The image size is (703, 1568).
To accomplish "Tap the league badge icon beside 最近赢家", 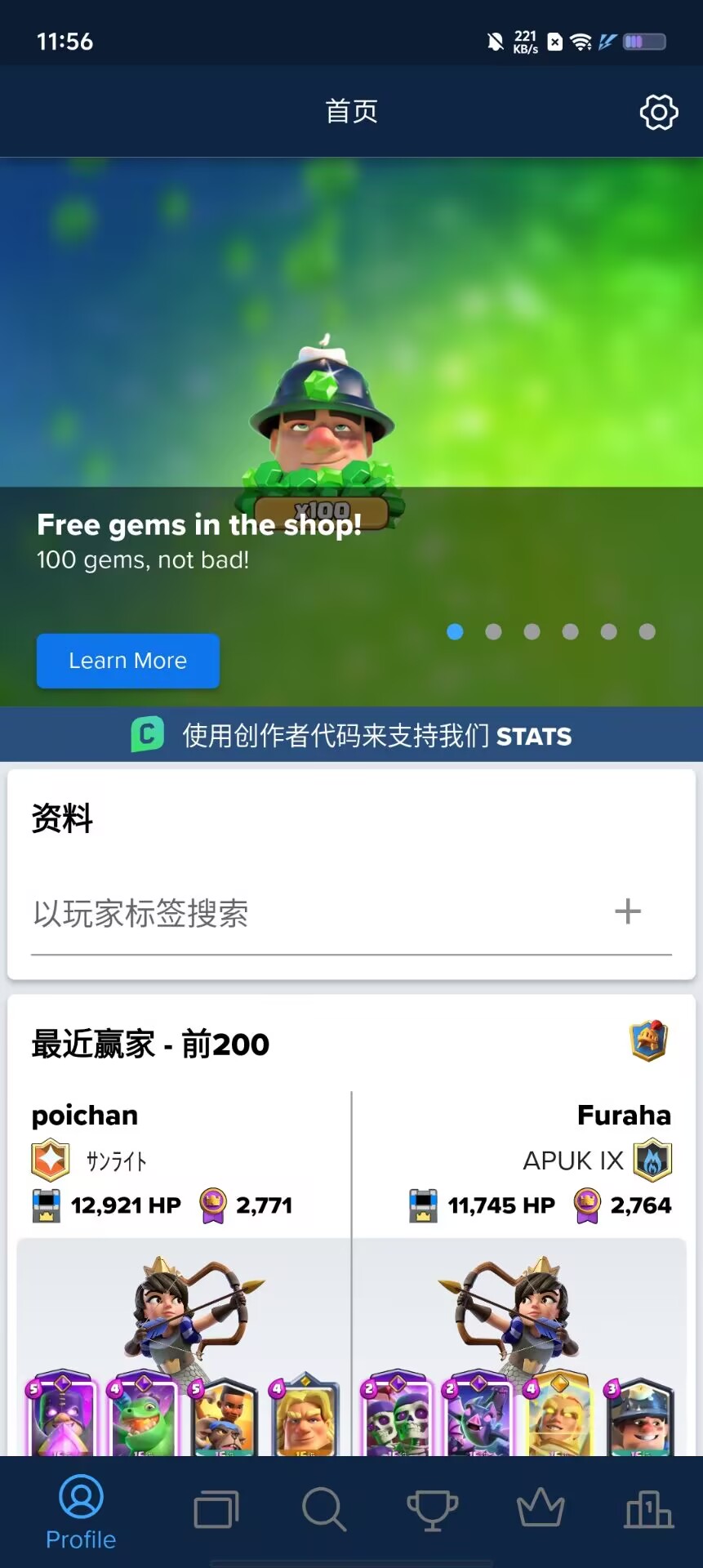I will point(650,1040).
